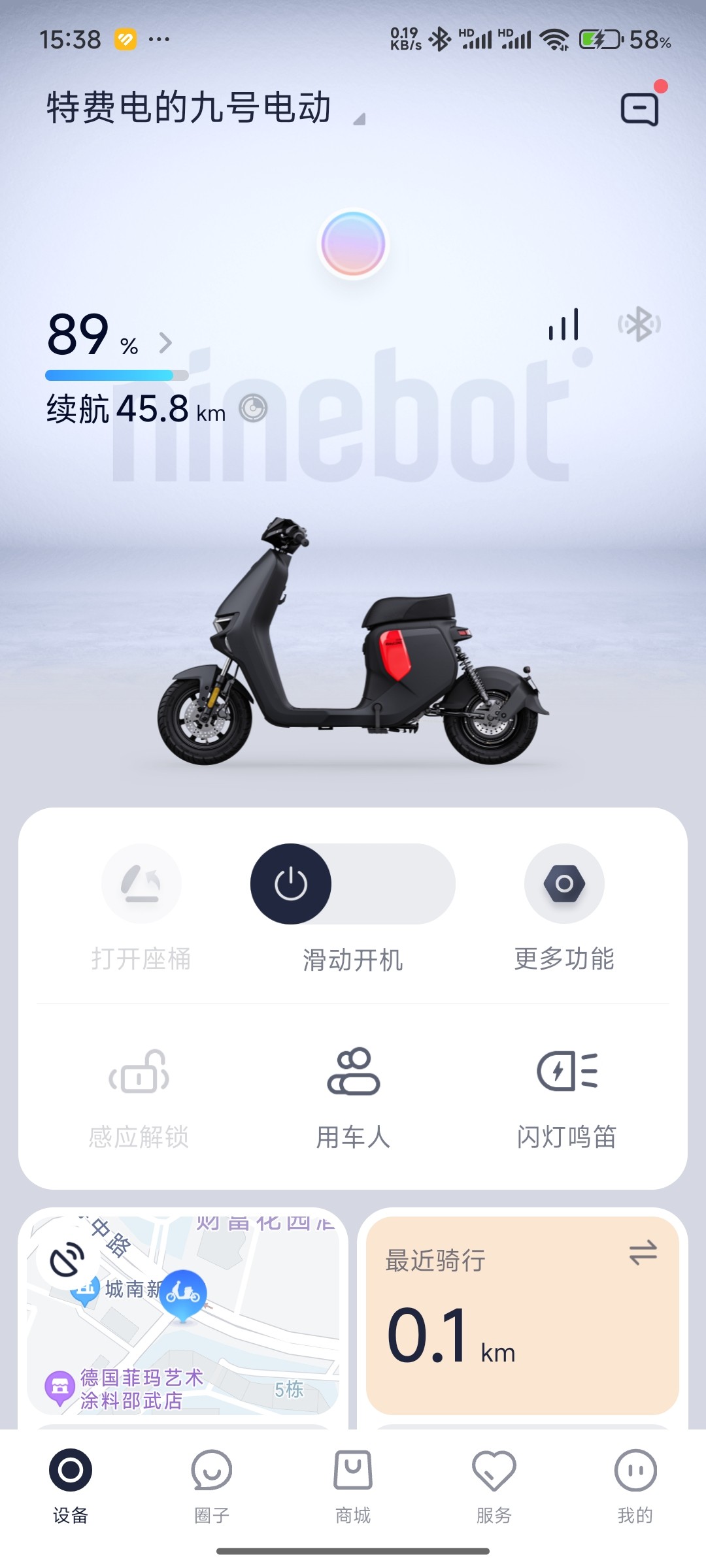Screen dimensions: 706x1568
Task: Open 更多功能 more functions
Action: tap(564, 884)
